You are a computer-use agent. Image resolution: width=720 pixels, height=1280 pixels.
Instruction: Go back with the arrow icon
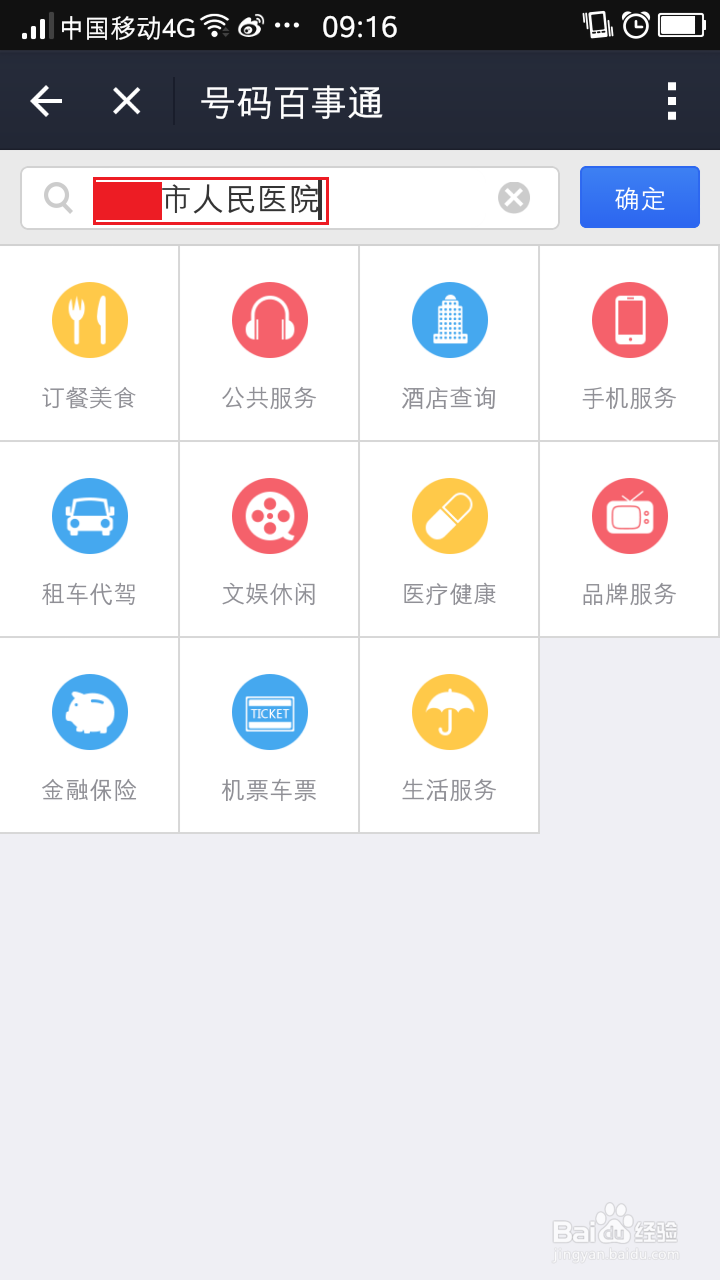tap(46, 101)
